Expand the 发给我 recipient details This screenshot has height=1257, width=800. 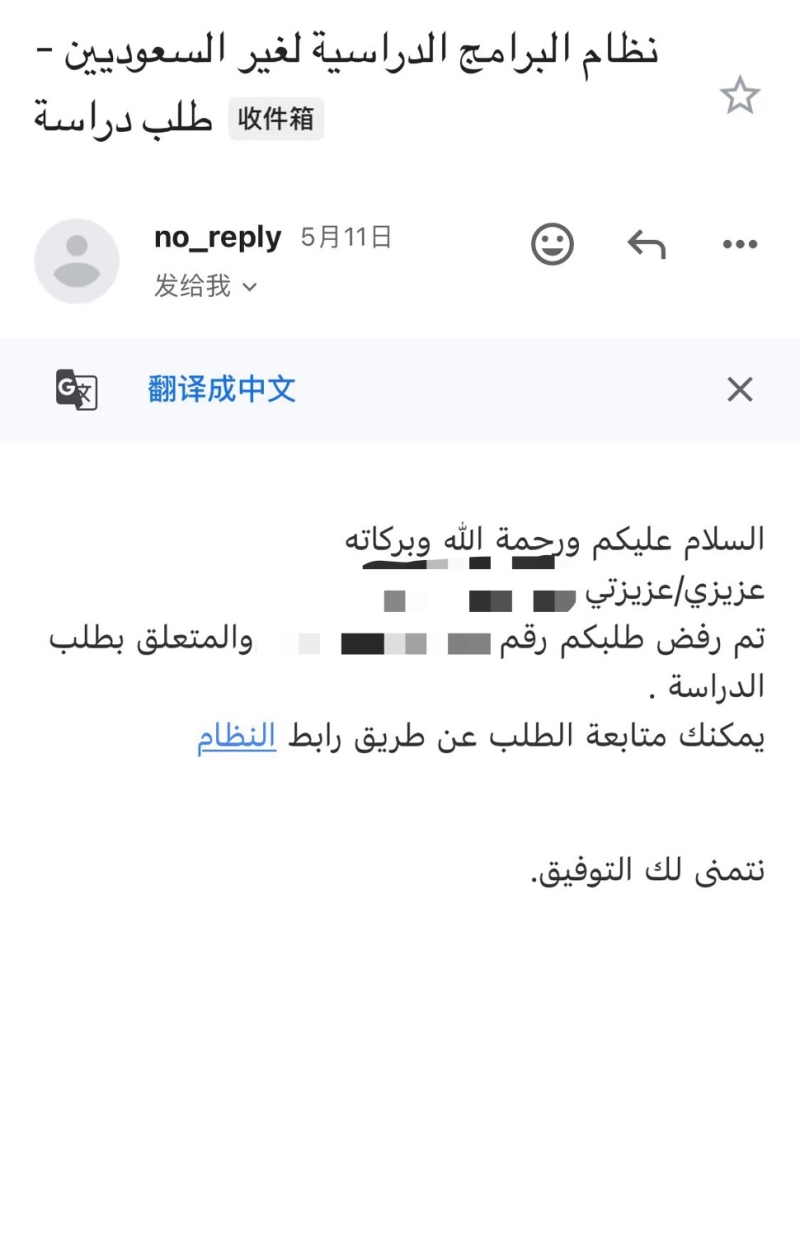coord(206,287)
